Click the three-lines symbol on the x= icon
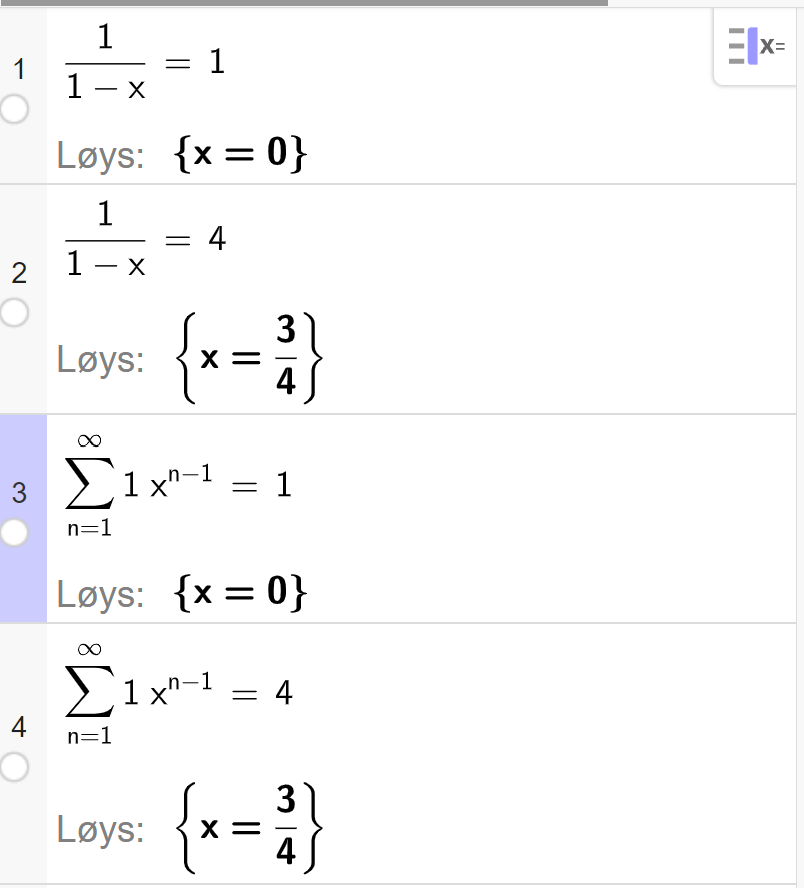804x888 pixels. (x=737, y=45)
